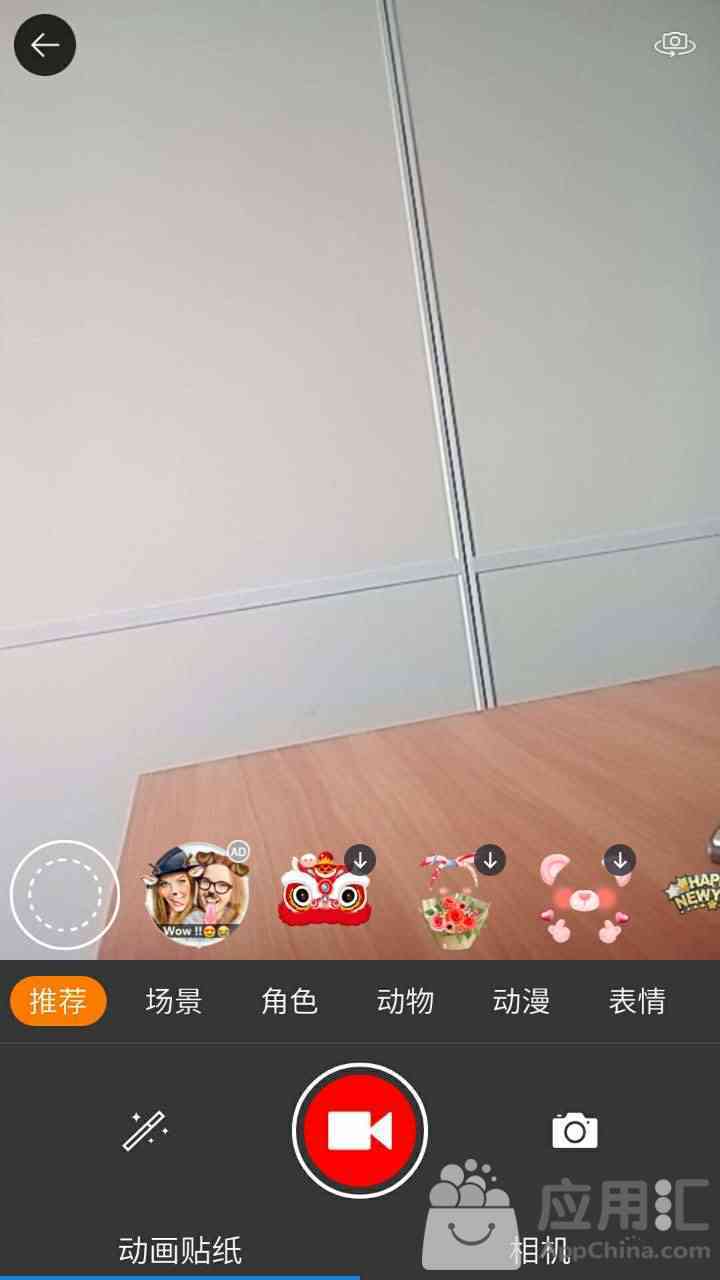Flip to the other camera
The image size is (720, 1280).
pos(675,44)
